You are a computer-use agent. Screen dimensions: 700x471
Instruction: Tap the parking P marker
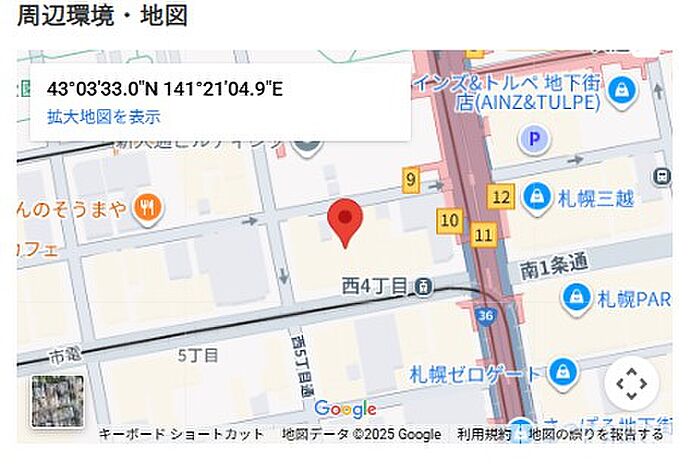(x=534, y=139)
